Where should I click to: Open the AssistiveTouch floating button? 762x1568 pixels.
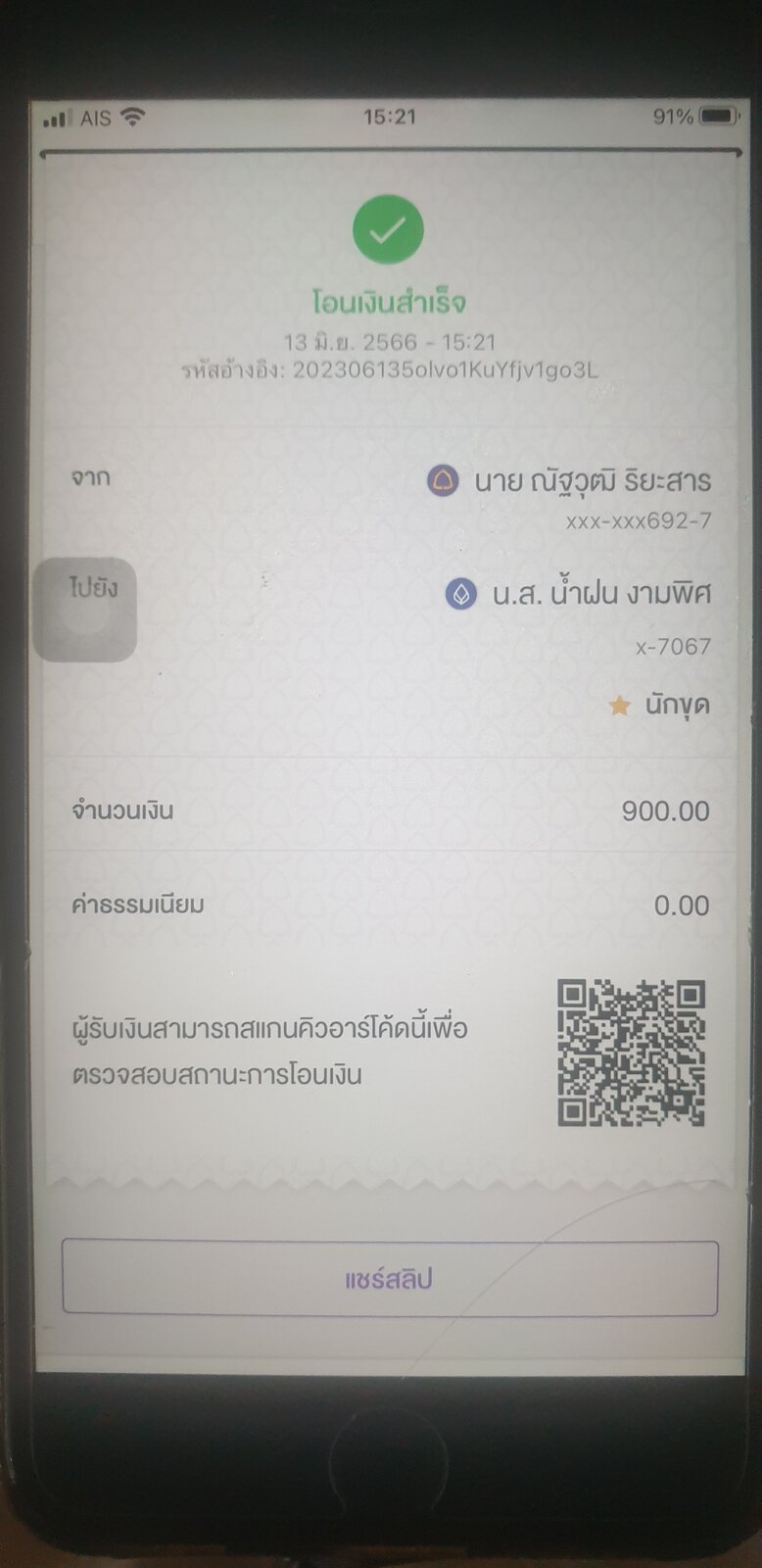(x=85, y=611)
